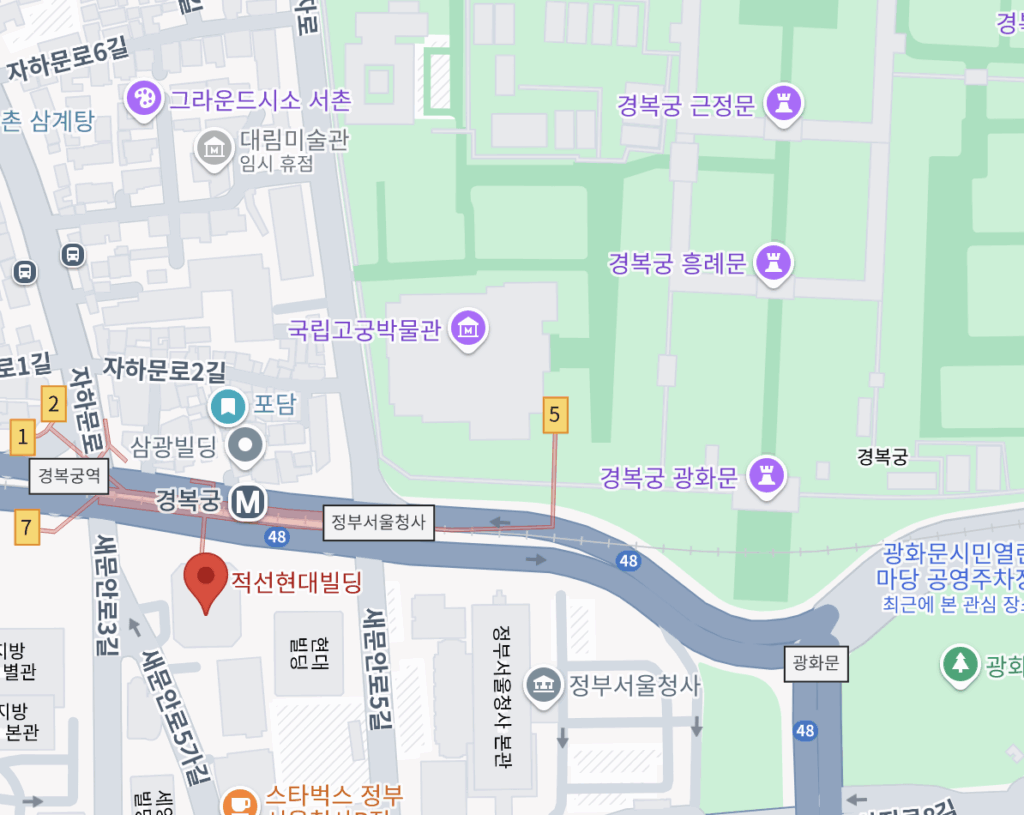Select the 국립고궁박물관 museum marker
The width and height of the screenshot is (1024, 815).
click(468, 327)
